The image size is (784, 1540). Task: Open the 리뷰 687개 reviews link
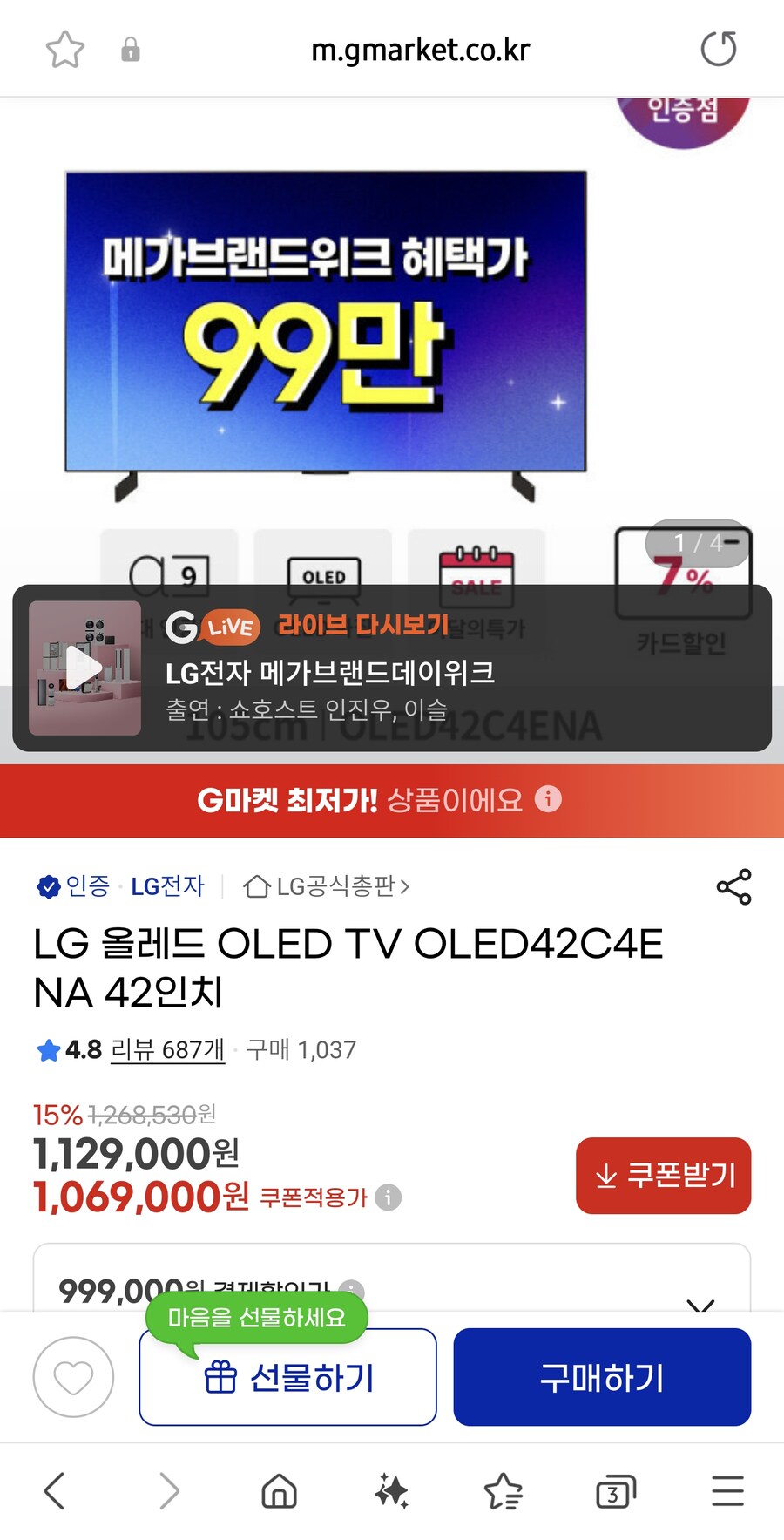[x=167, y=1049]
